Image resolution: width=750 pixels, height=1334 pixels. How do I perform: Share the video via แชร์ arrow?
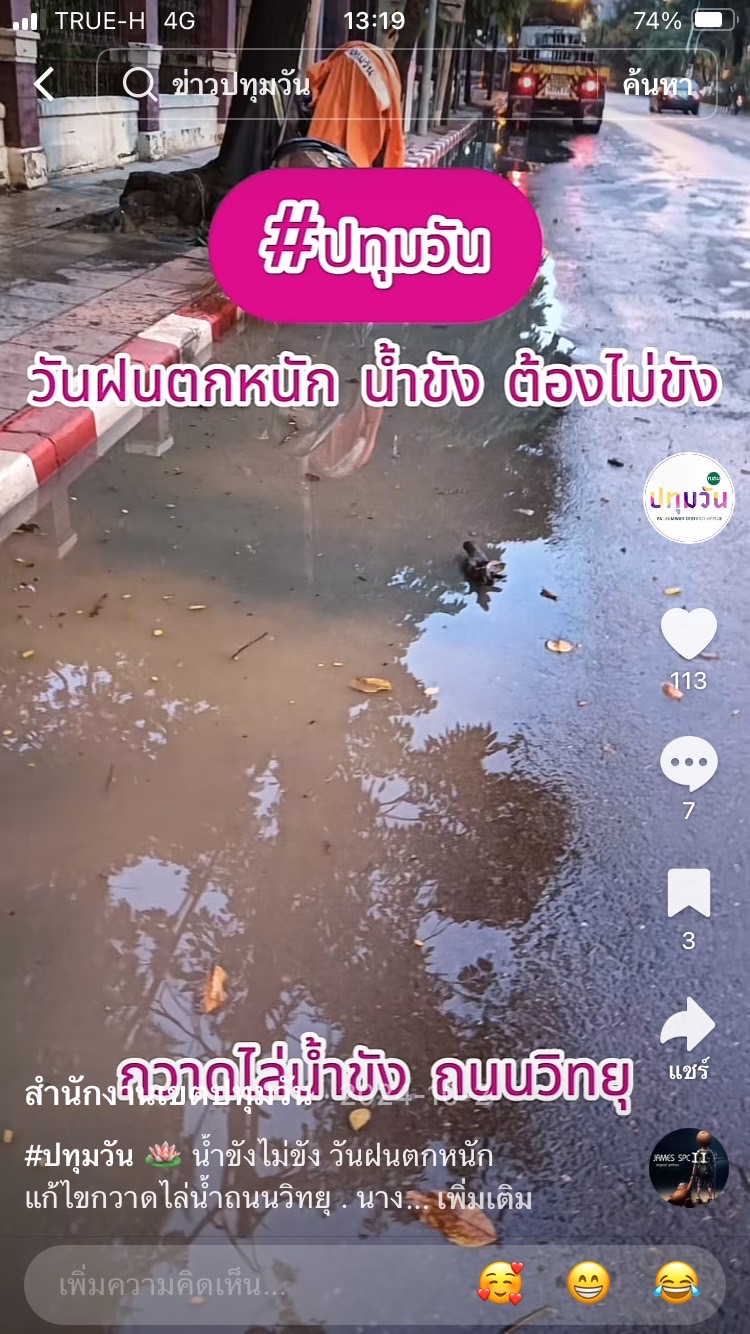689,1027
